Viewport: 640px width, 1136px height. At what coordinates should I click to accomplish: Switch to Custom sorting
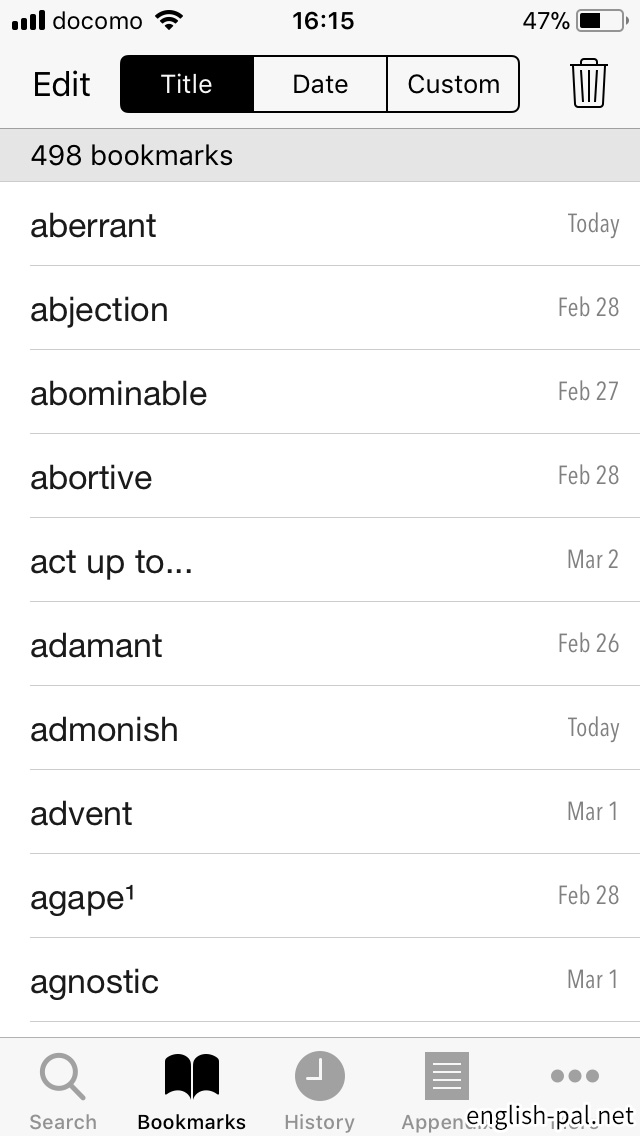(x=453, y=84)
